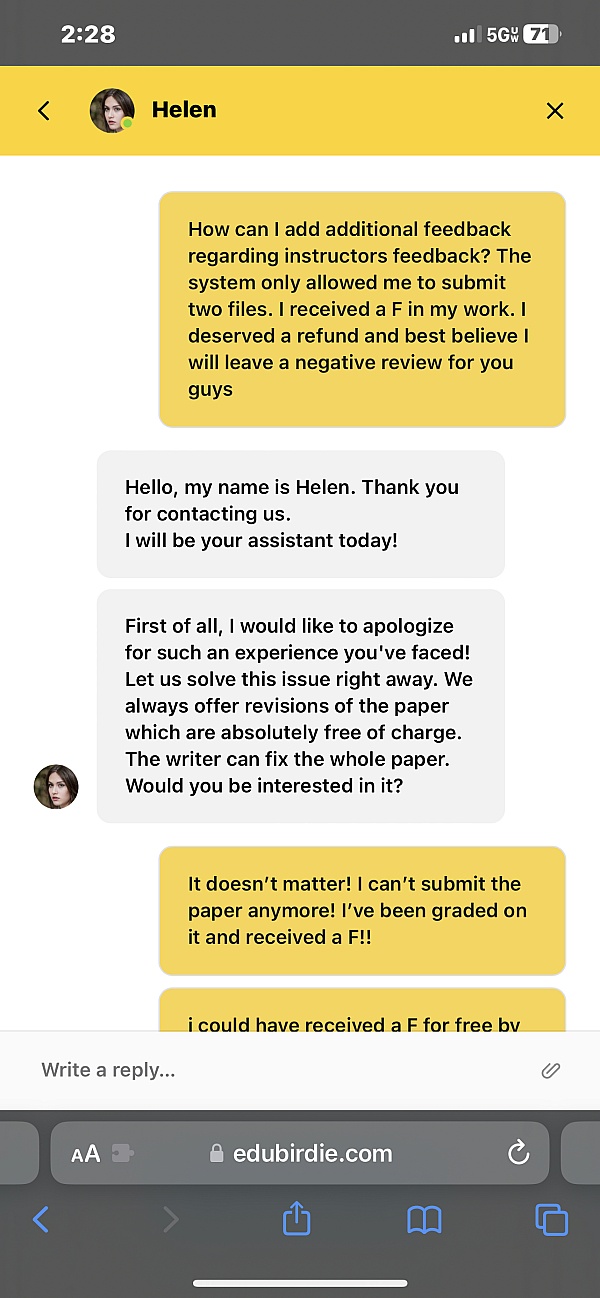Close the chat with Helen
Screen dimensions: 600x1298
click(x=555, y=111)
